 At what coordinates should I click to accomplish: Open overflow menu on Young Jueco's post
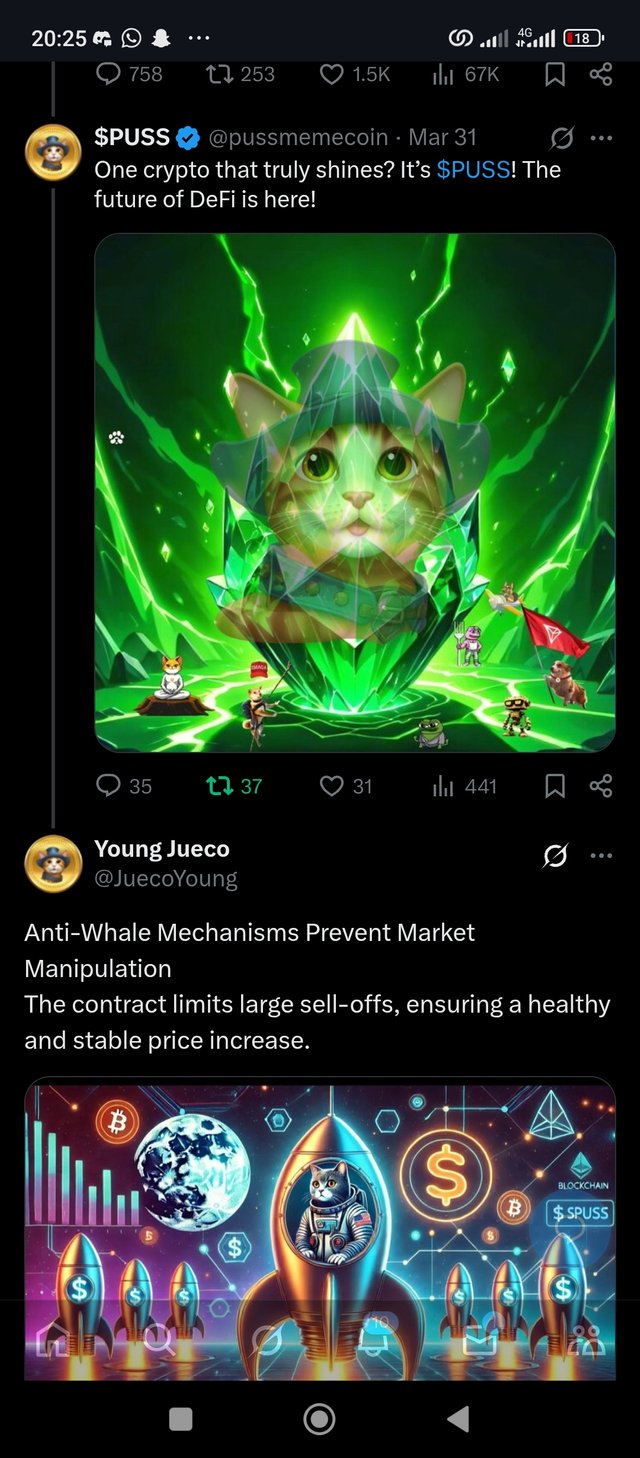600,856
